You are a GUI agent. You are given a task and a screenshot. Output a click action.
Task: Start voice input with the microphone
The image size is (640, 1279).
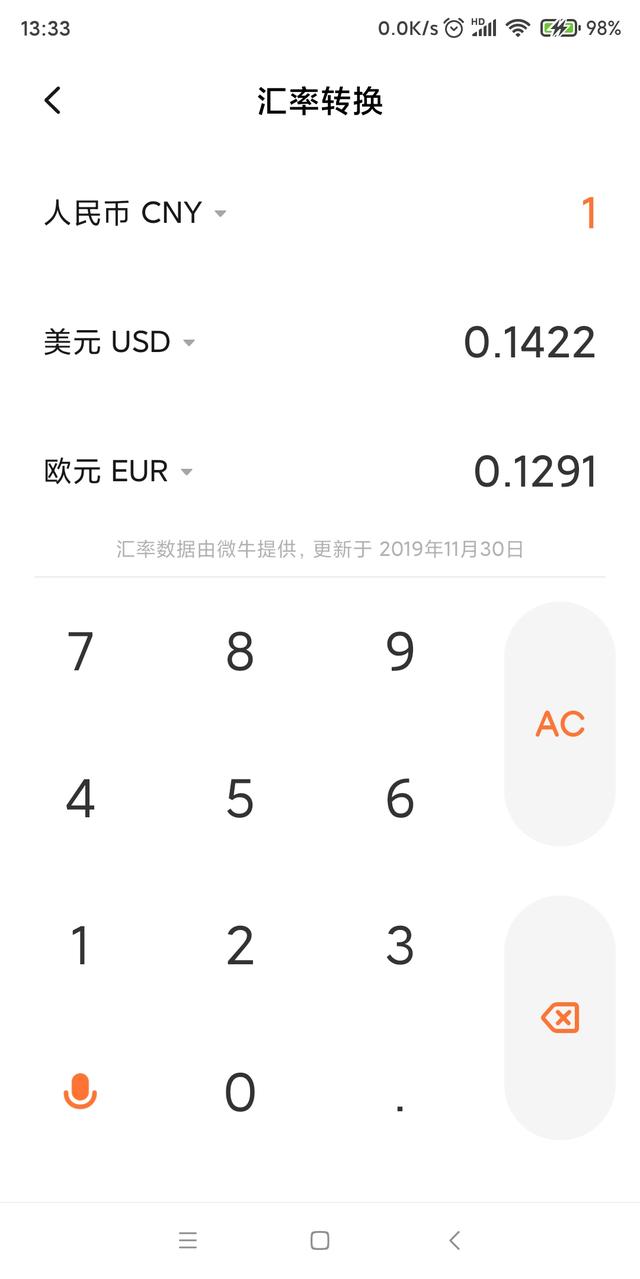[80, 1091]
